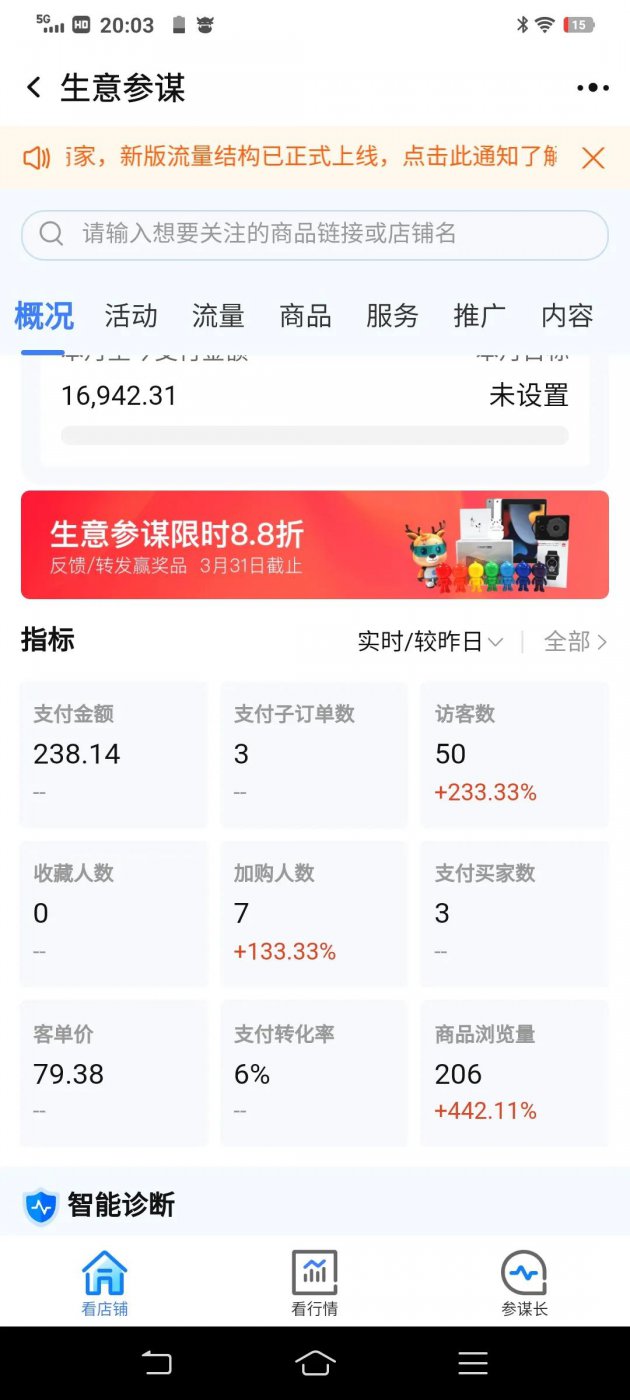This screenshot has width=630, height=1400.
Task: Open the 访客数 metric card
Action: (x=514, y=755)
